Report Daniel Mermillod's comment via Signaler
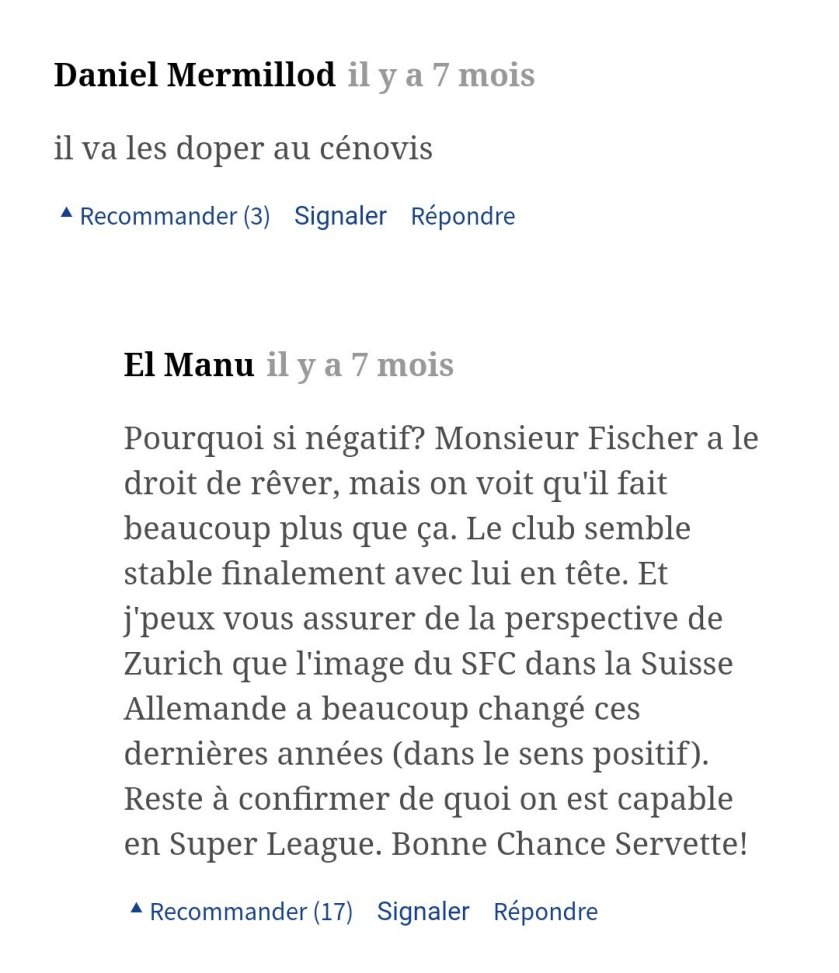Image resolution: width=839 pixels, height=973 pixels. tap(340, 216)
